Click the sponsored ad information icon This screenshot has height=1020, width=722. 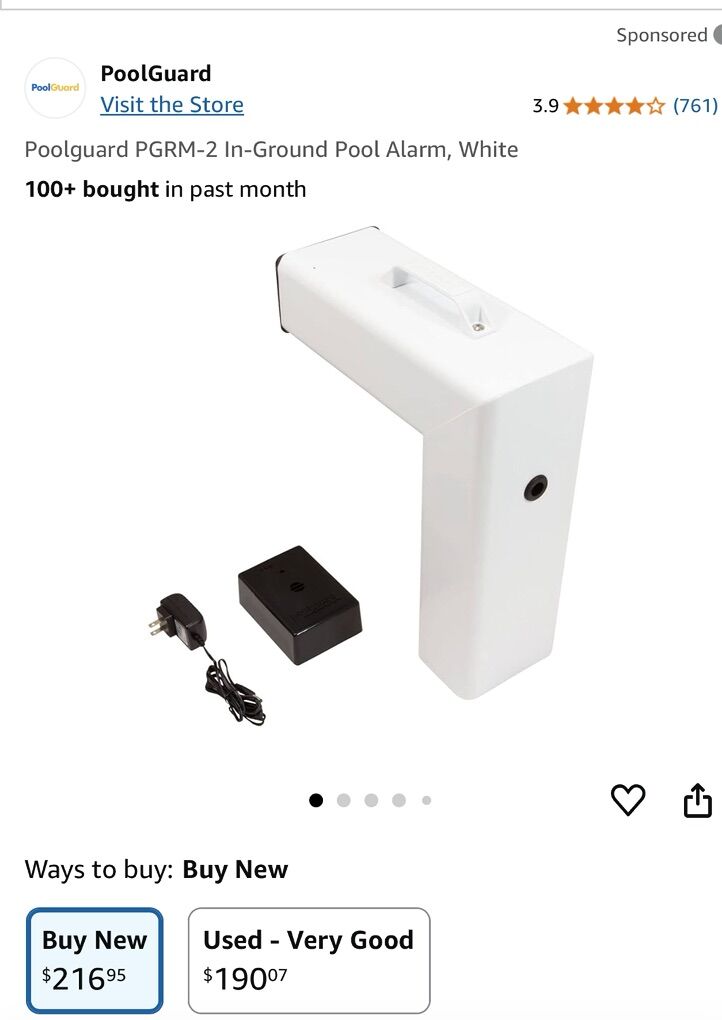(x=716, y=34)
